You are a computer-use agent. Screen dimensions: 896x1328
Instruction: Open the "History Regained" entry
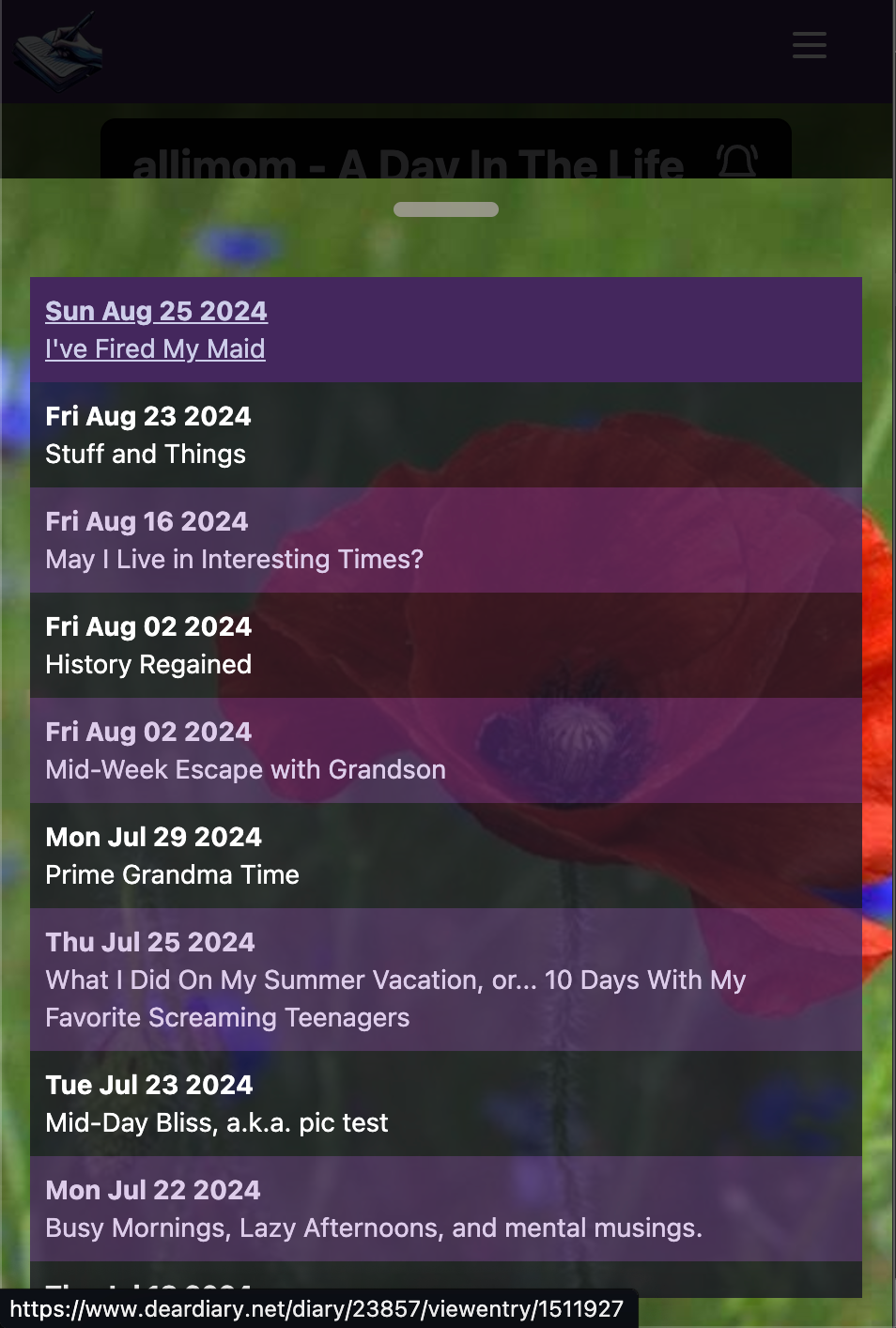[x=148, y=664]
